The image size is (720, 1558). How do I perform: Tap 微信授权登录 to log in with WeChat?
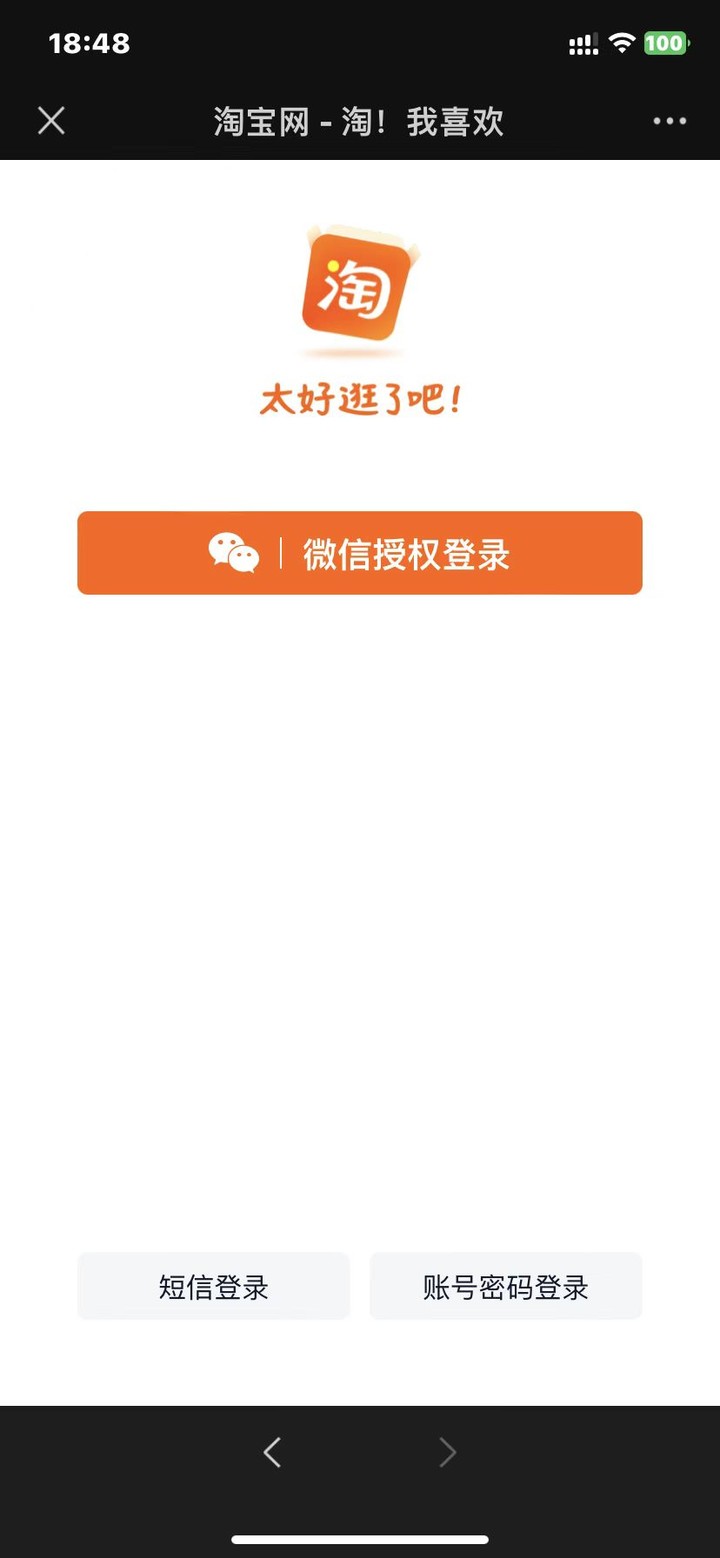pos(360,553)
